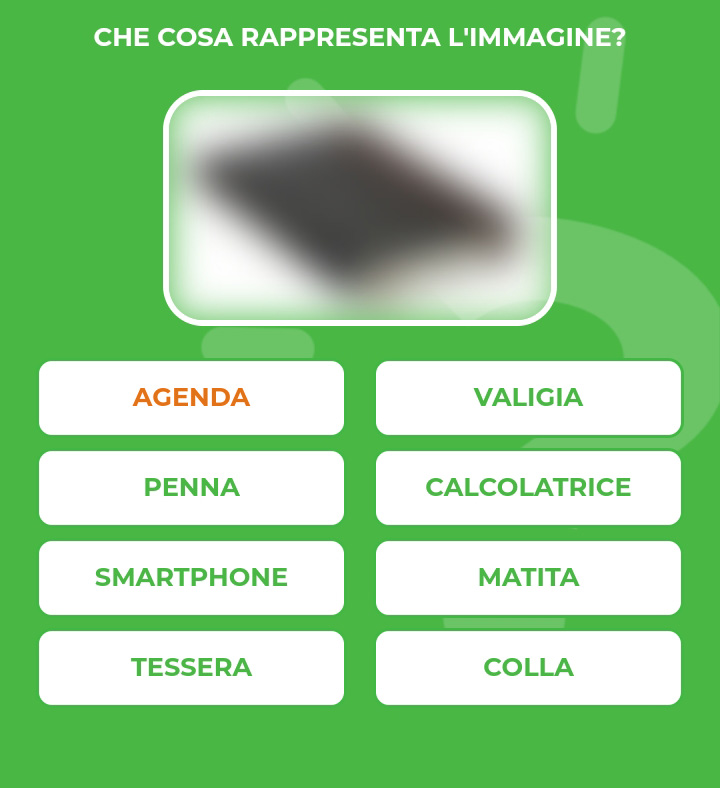Screen dimensions: 720x788
Task: Answer with SMARTPHONE
Action: pyautogui.click(x=191, y=578)
